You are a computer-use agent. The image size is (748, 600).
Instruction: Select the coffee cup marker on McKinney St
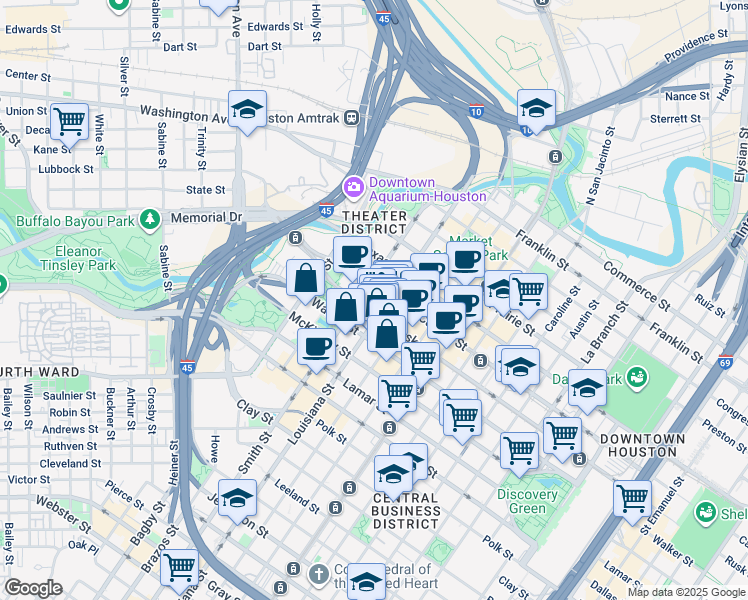pos(317,347)
